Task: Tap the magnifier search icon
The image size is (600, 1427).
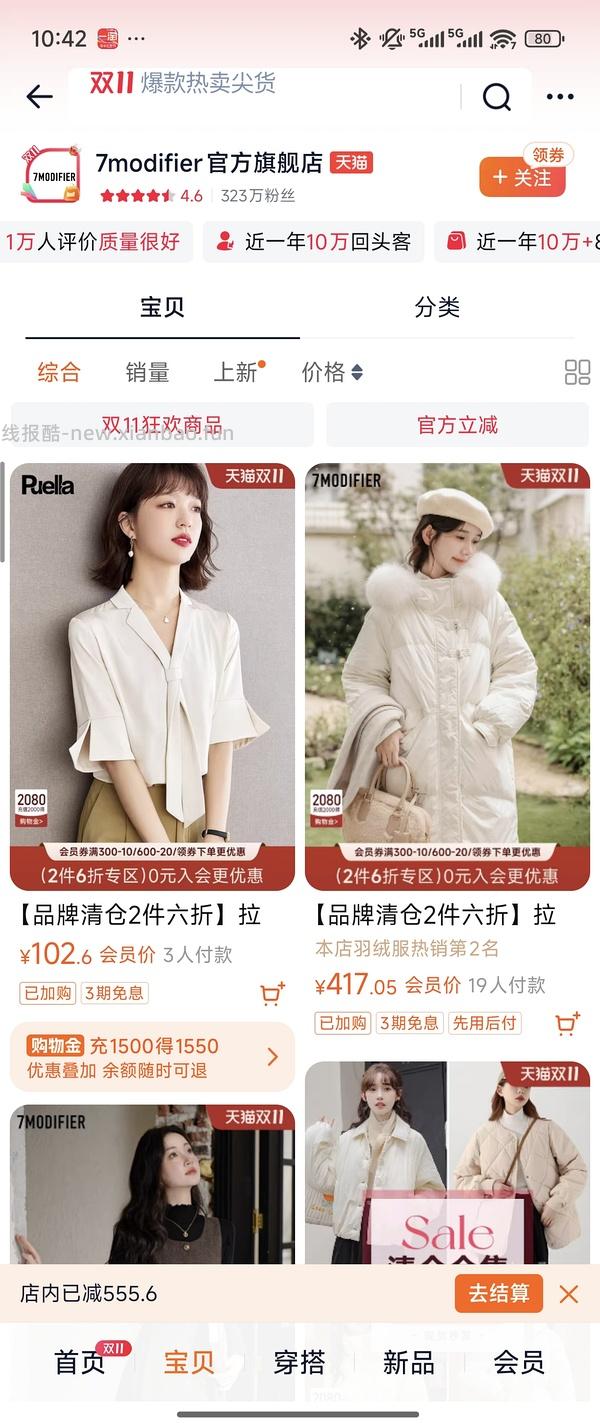Action: 496,96
